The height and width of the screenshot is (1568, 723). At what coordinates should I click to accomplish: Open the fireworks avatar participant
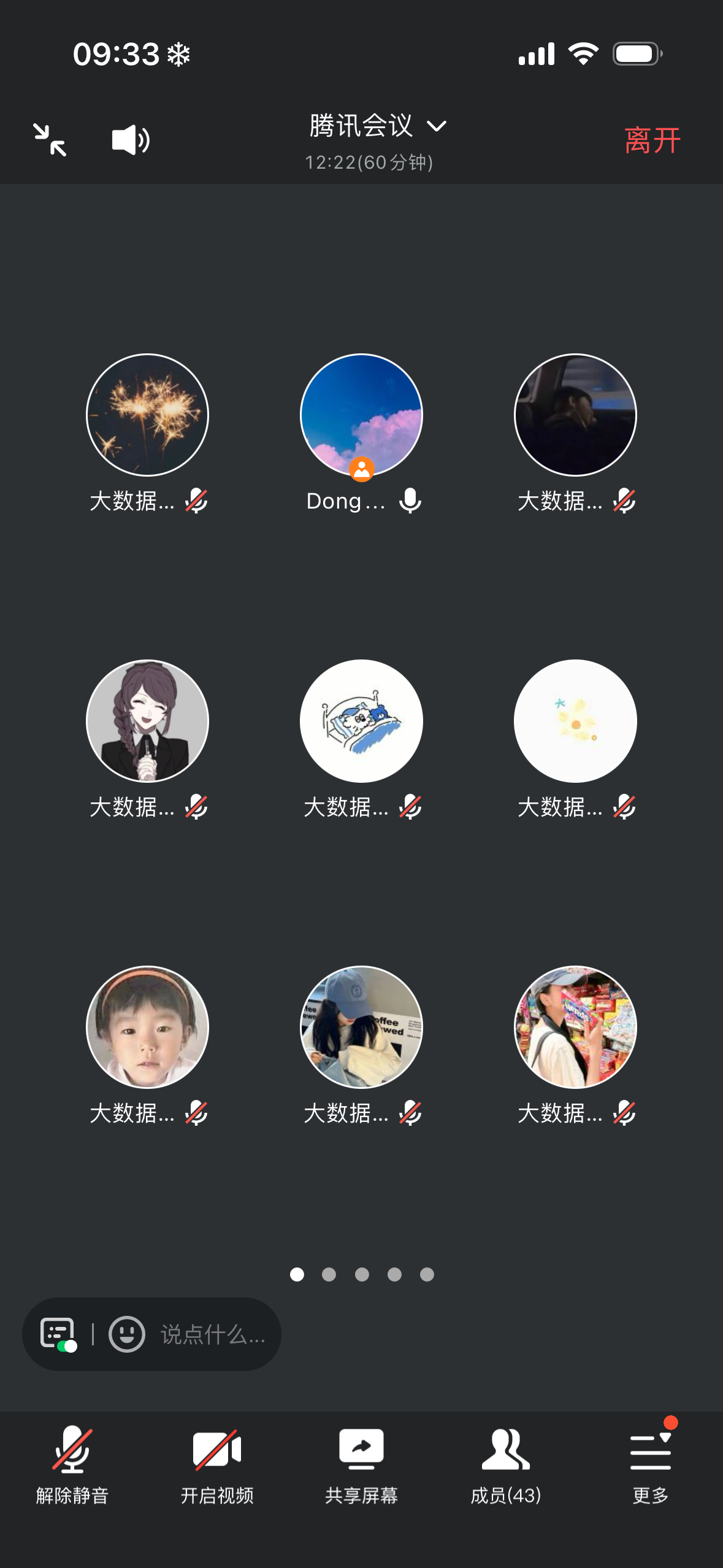(x=147, y=415)
